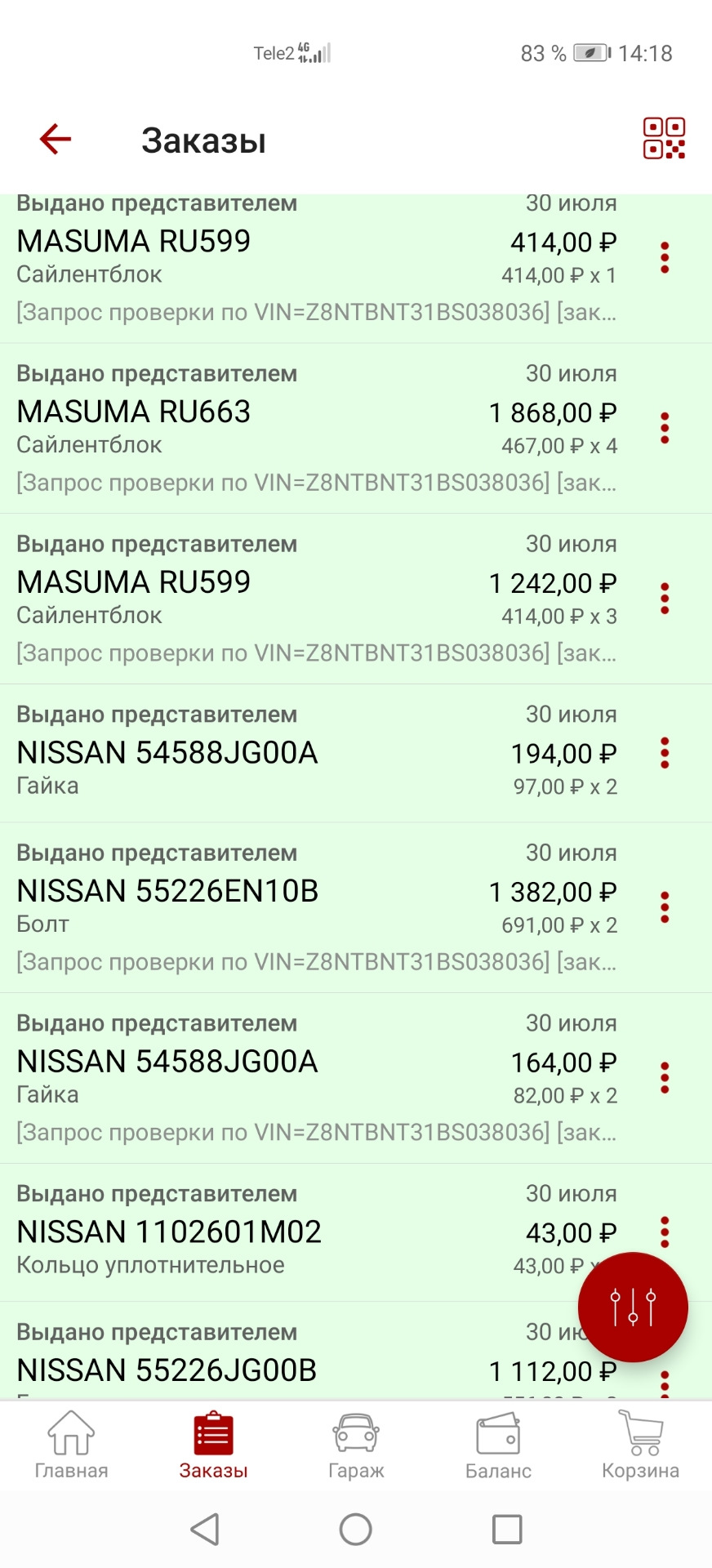Switch to the Главная tab
The width and height of the screenshot is (712, 1568).
[71, 1445]
